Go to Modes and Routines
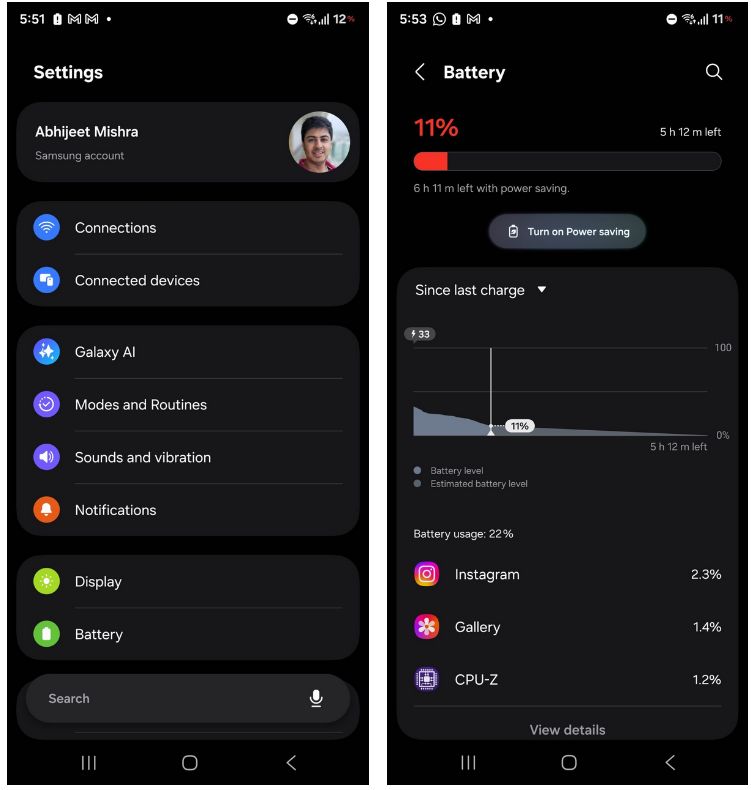The image size is (751, 790). 140,405
